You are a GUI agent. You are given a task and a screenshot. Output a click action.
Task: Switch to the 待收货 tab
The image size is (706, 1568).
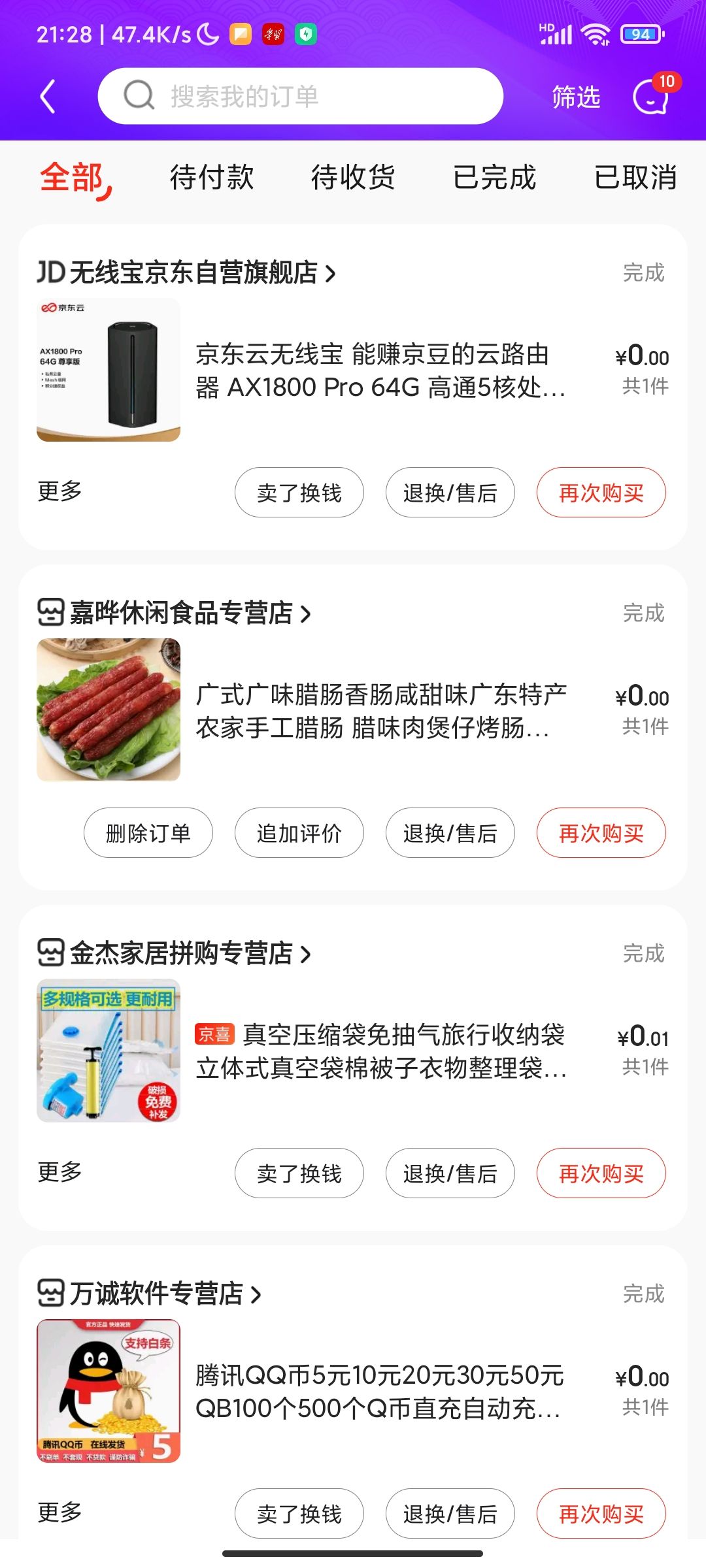pos(353,177)
